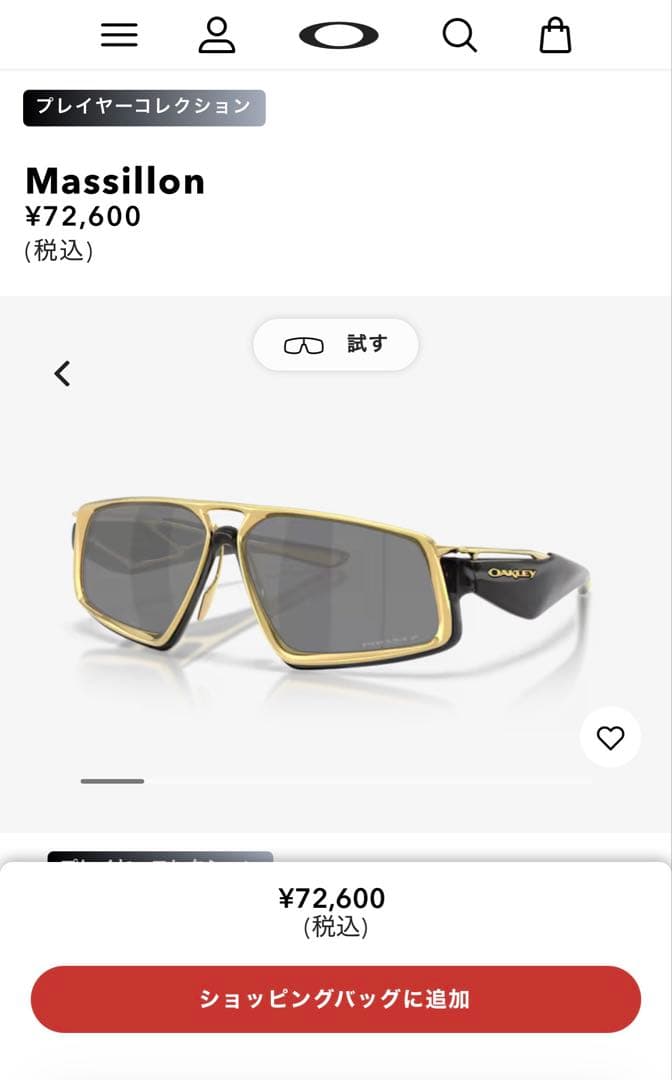This screenshot has width=672, height=1080.
Task: Tap ショッピングバッグに追加 to add to bag
Action: (336, 999)
